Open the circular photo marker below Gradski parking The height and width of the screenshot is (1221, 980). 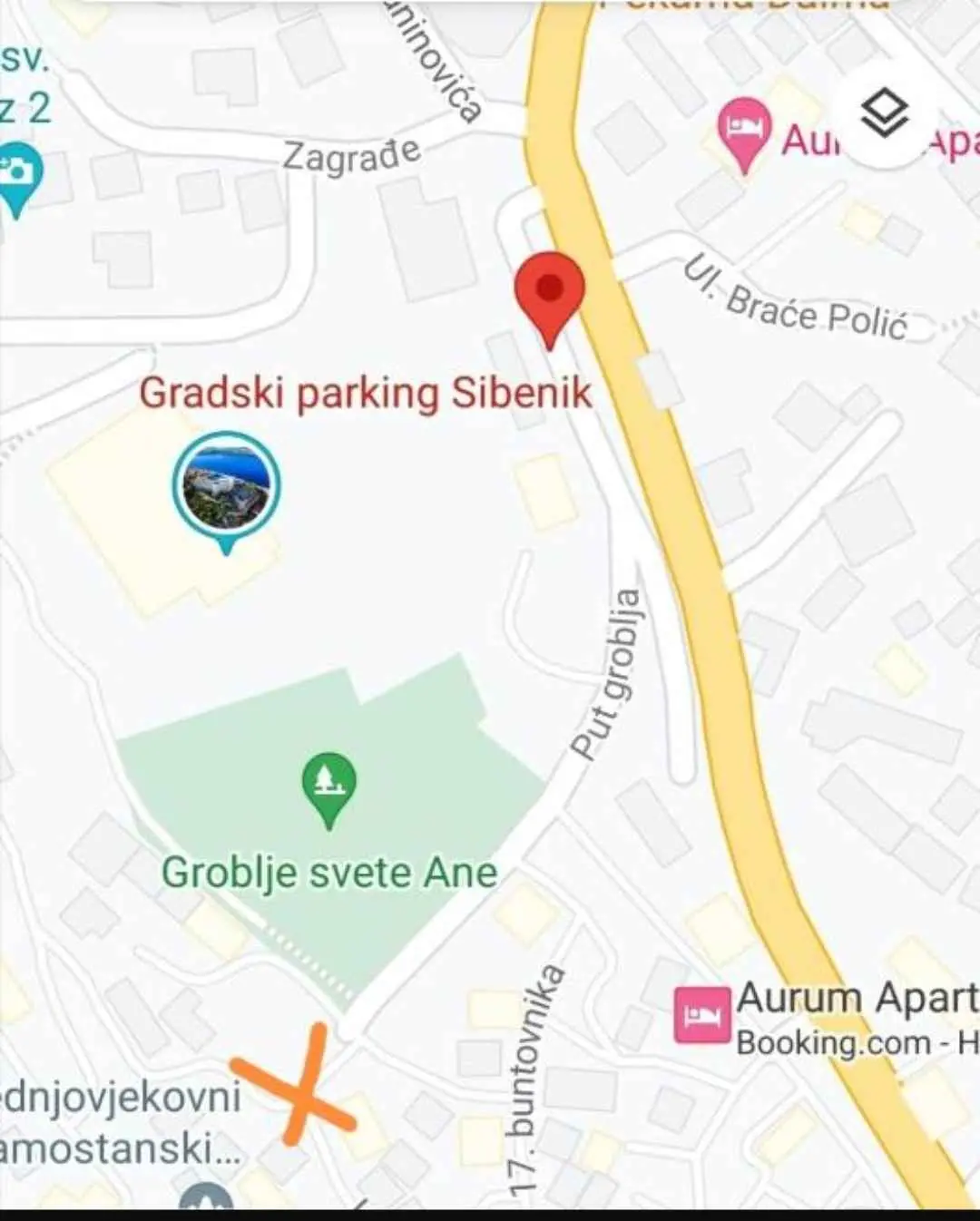coord(226,486)
